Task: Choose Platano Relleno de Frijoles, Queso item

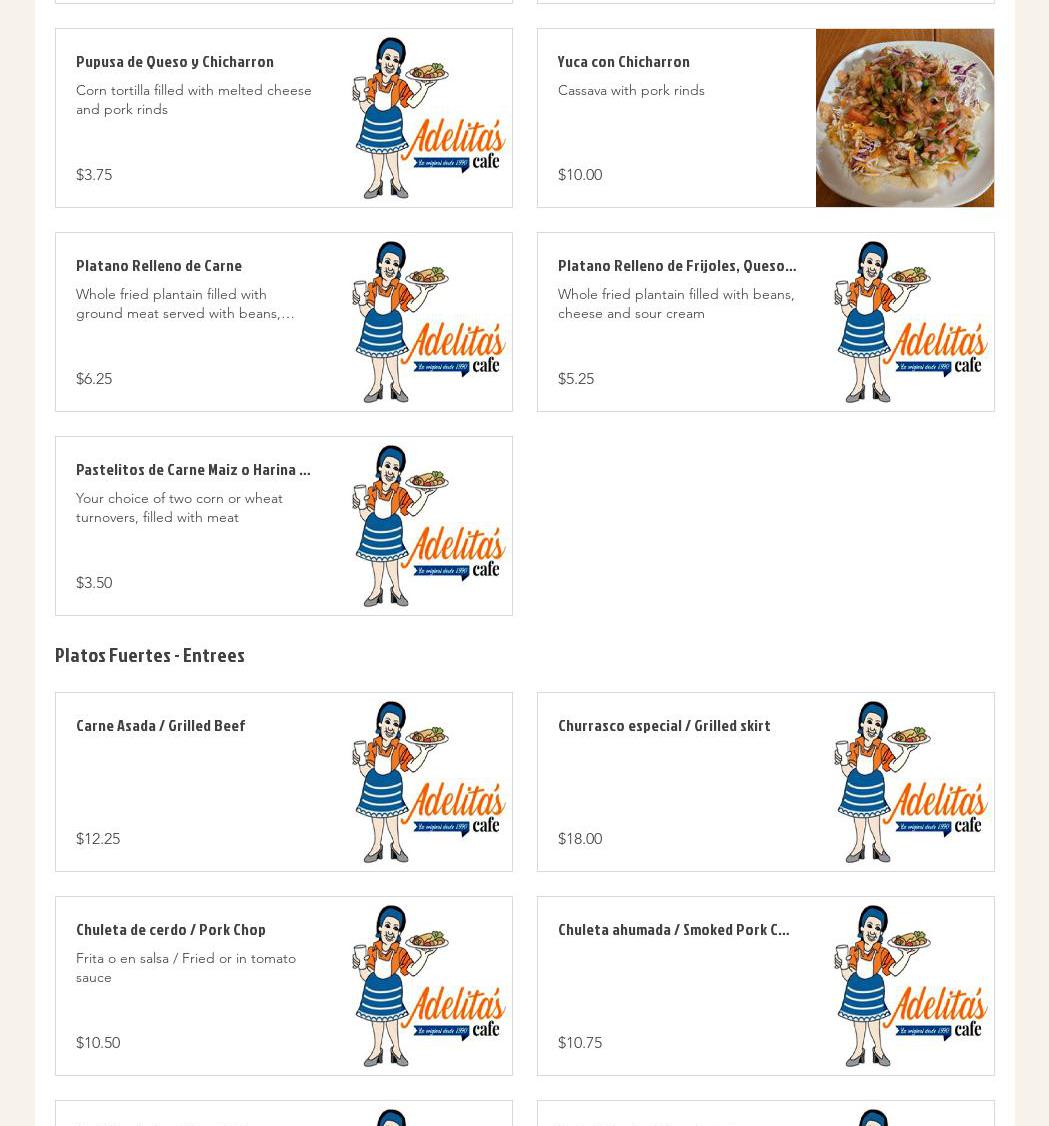Action: pos(676,266)
